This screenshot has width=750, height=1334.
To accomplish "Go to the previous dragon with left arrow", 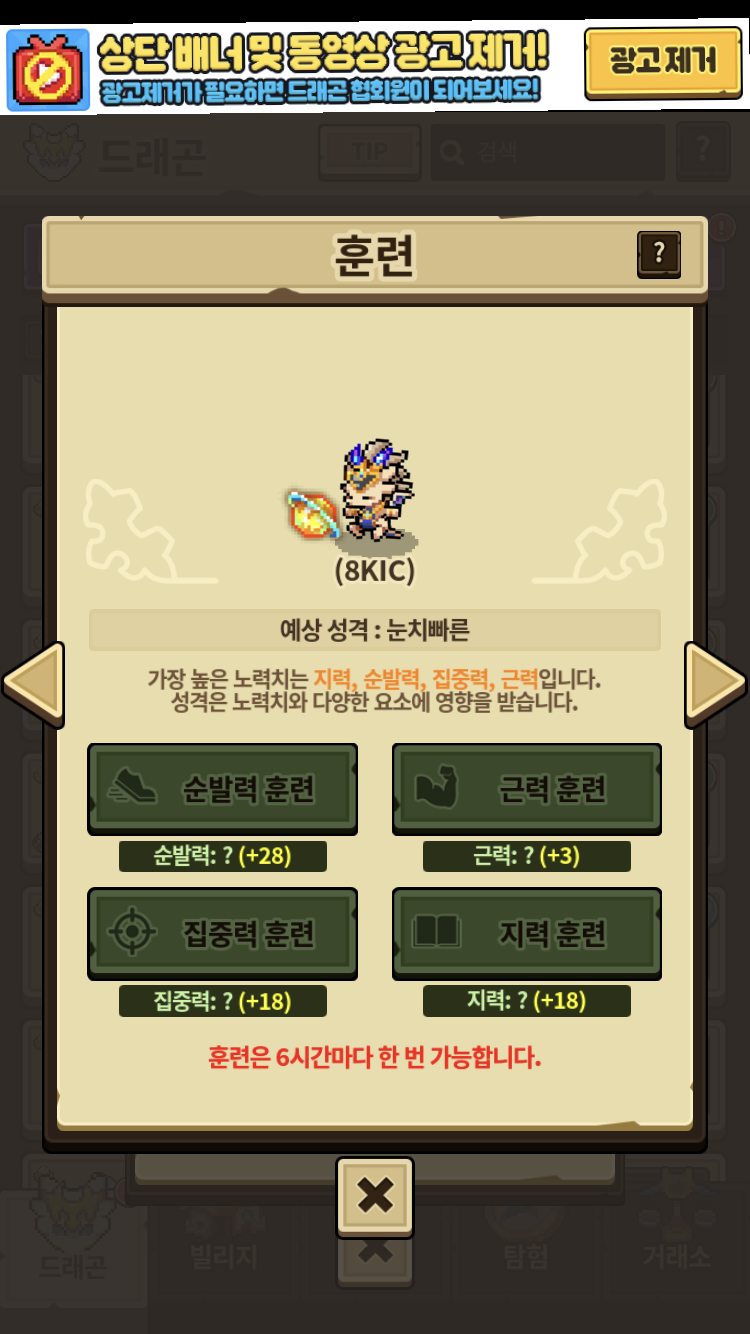I will point(34,683).
